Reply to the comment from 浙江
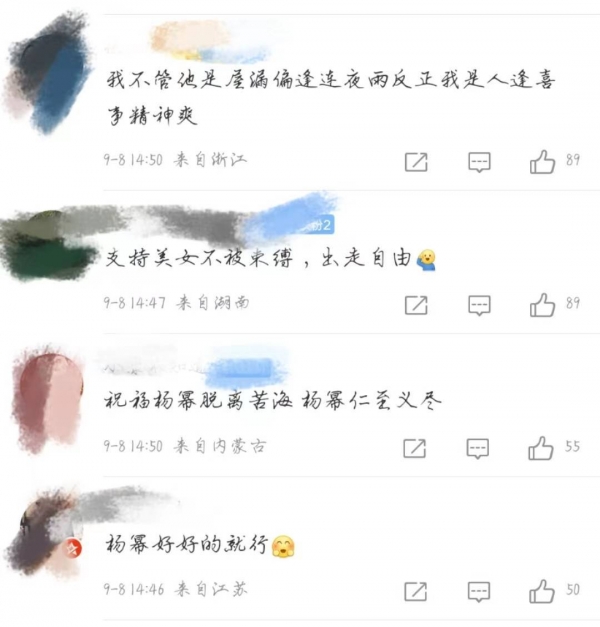This screenshot has width=600, height=627. pyautogui.click(x=479, y=162)
